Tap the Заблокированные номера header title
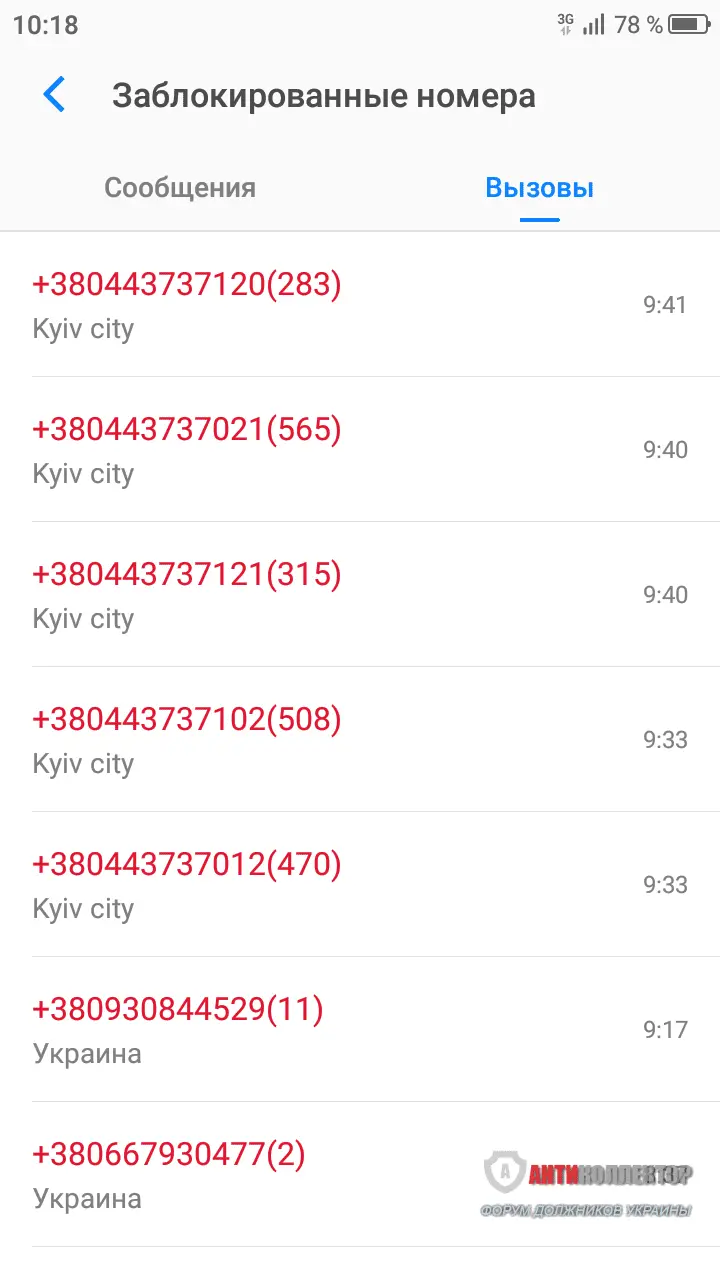720x1280 pixels. coord(325,95)
